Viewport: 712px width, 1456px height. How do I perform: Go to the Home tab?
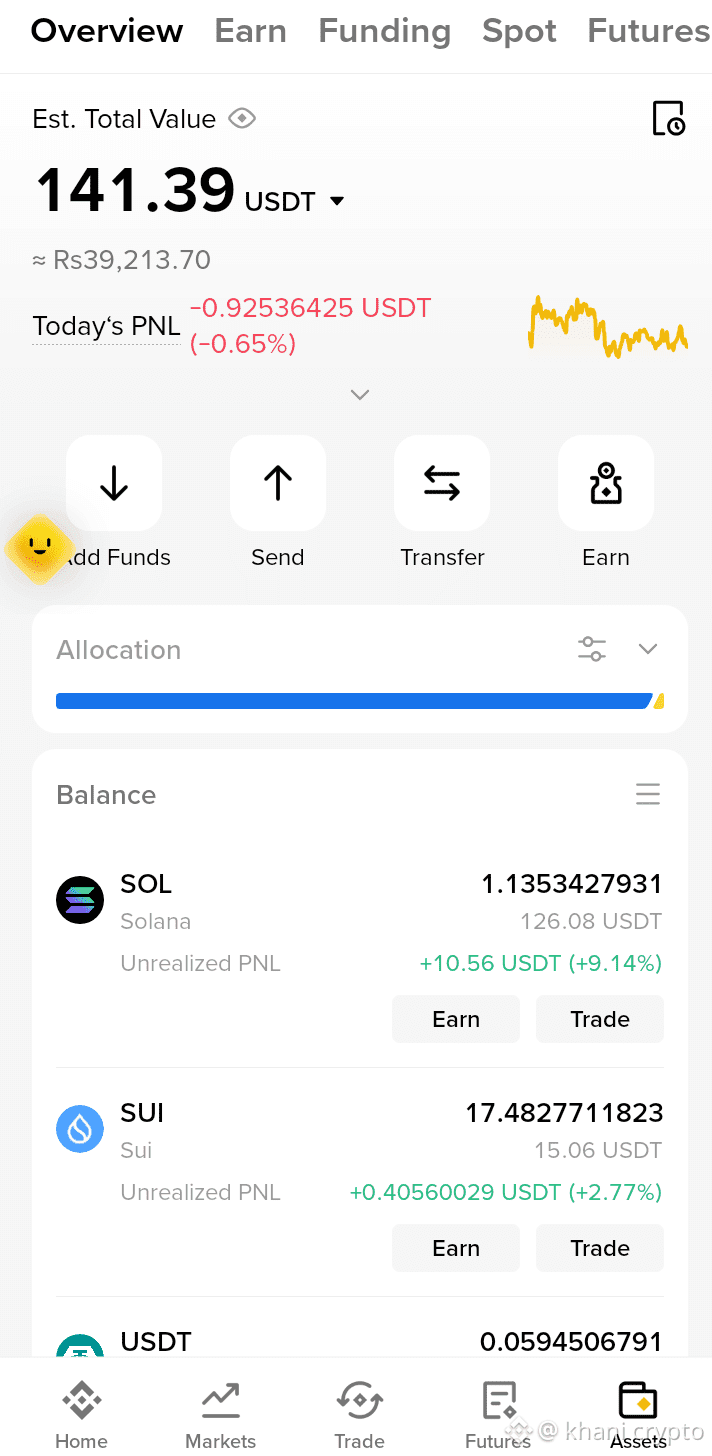point(81,1414)
